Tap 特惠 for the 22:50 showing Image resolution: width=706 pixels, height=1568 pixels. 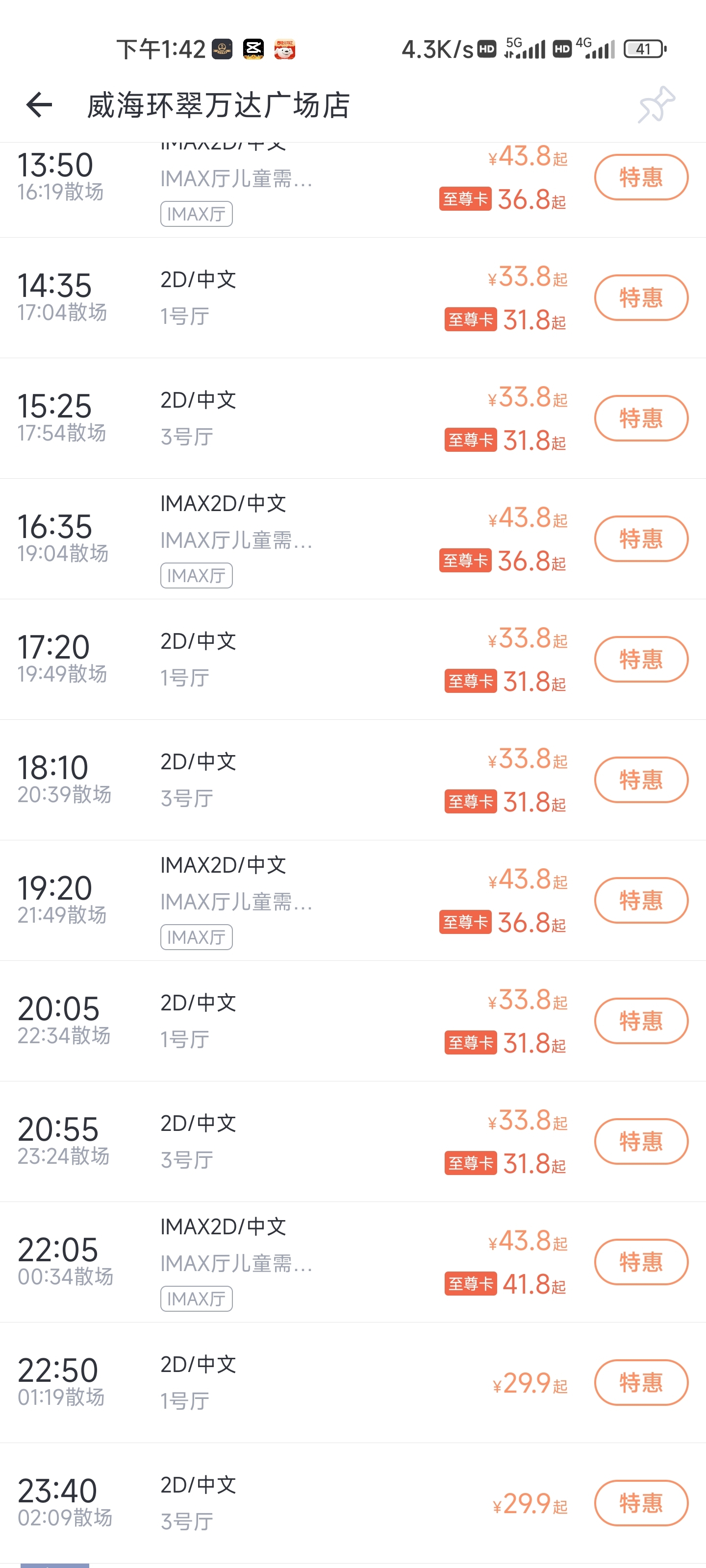[x=641, y=1382]
